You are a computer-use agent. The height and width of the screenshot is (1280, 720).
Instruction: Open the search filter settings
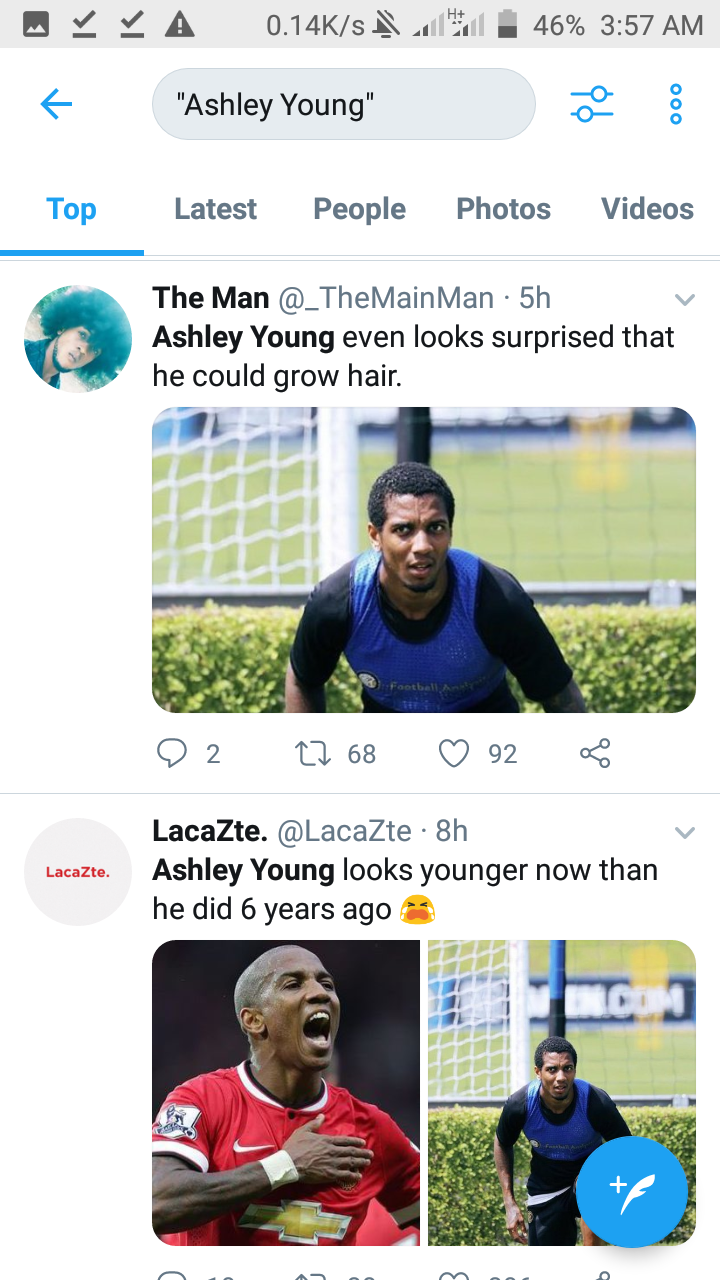pyautogui.click(x=592, y=104)
